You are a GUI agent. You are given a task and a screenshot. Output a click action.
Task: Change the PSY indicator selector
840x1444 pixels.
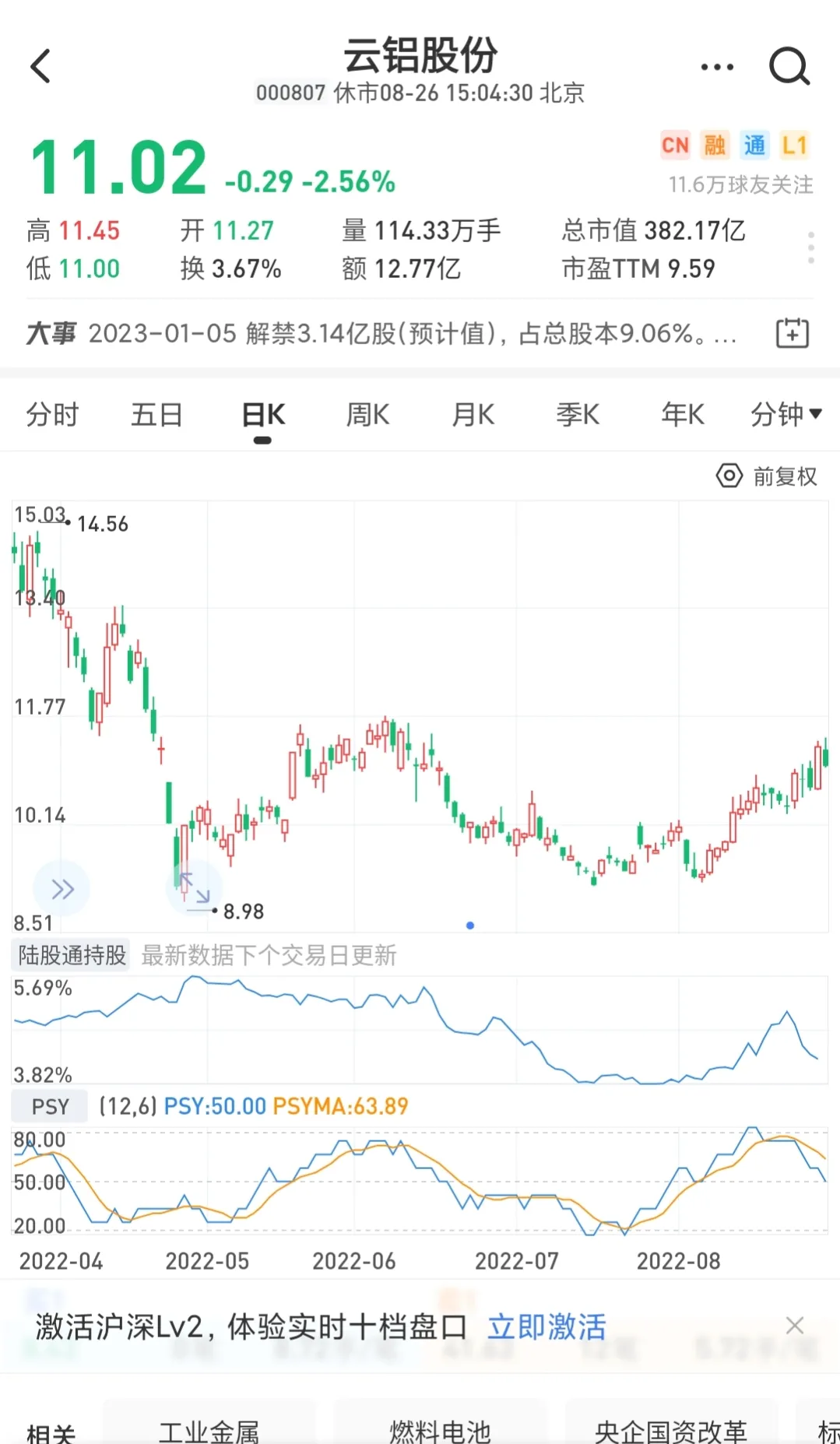50,1106
